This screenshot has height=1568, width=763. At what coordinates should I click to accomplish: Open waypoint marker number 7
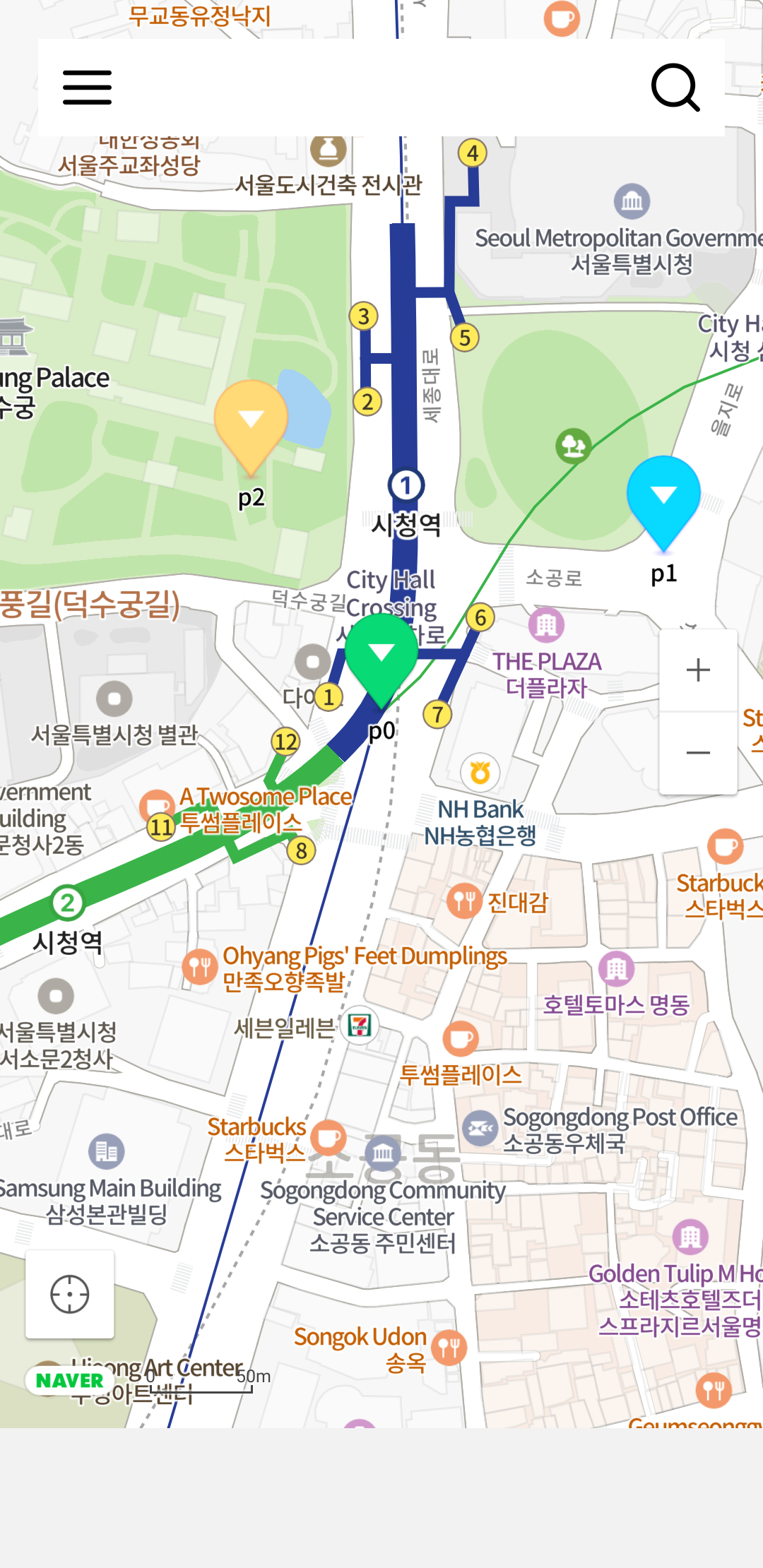click(x=438, y=713)
